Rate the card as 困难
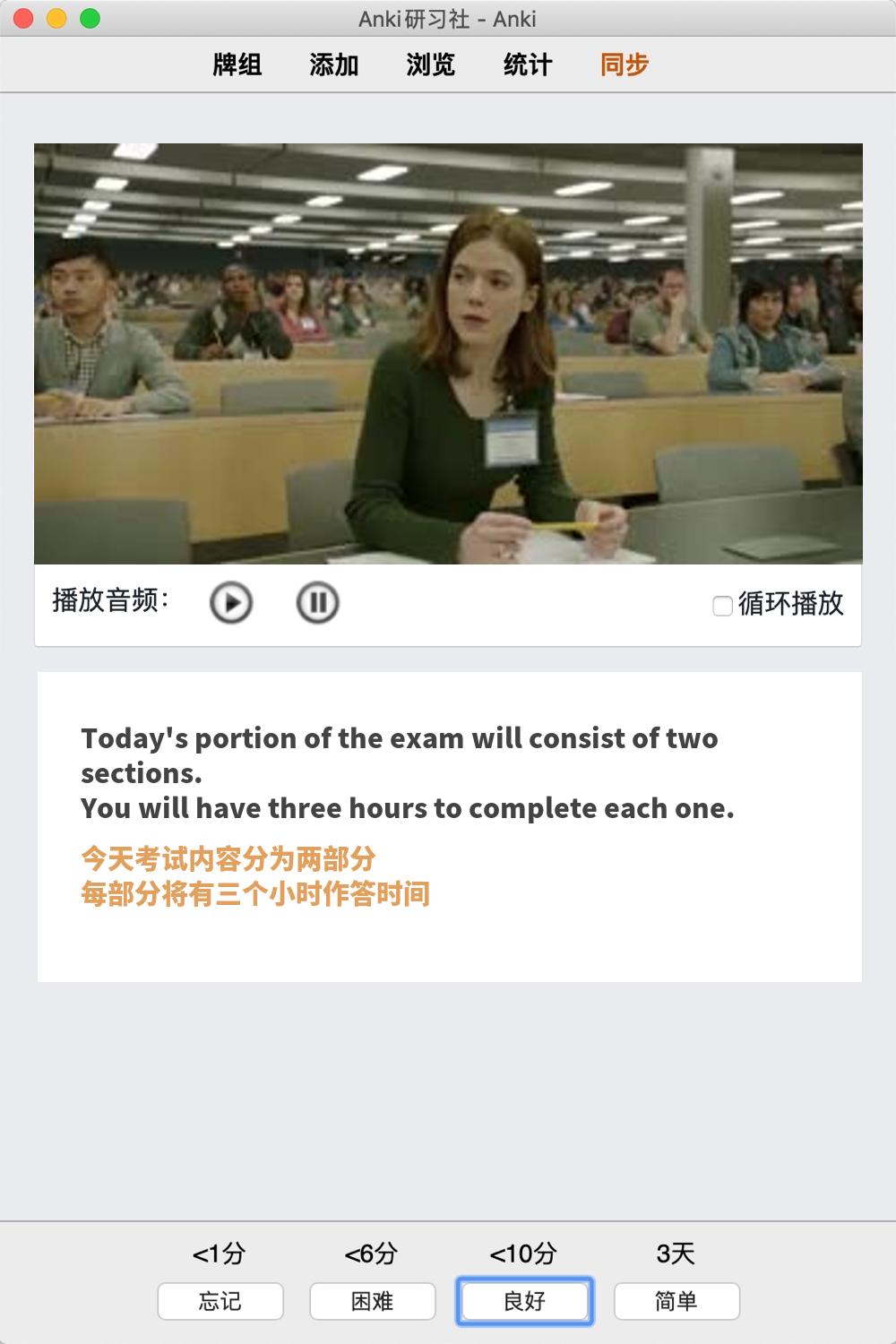 click(373, 1301)
